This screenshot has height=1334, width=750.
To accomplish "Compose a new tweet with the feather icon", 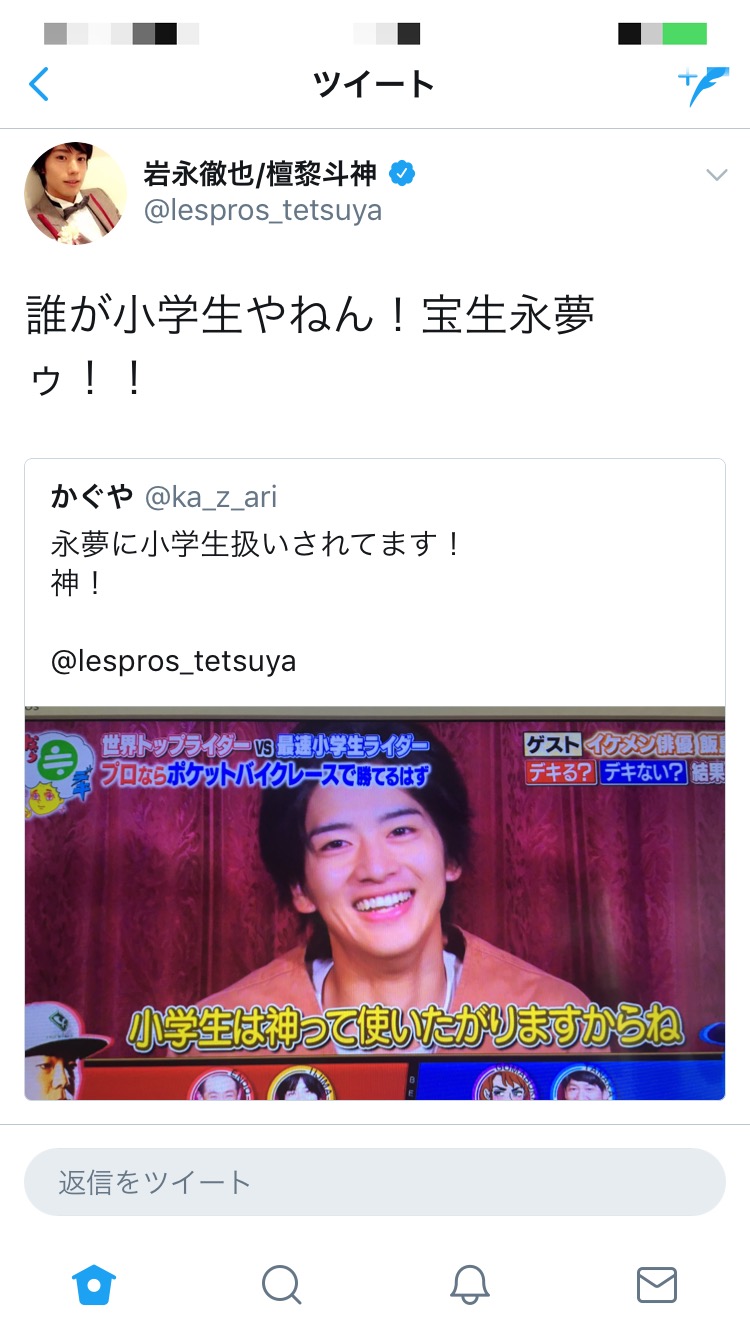I will (704, 86).
